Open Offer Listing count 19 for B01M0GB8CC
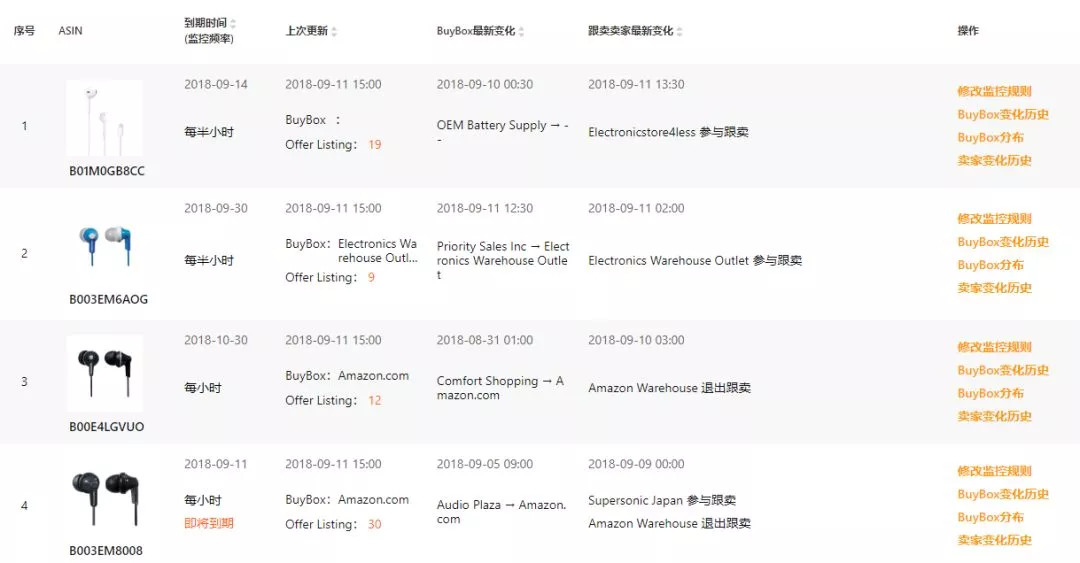This screenshot has width=1080, height=563. [375, 145]
